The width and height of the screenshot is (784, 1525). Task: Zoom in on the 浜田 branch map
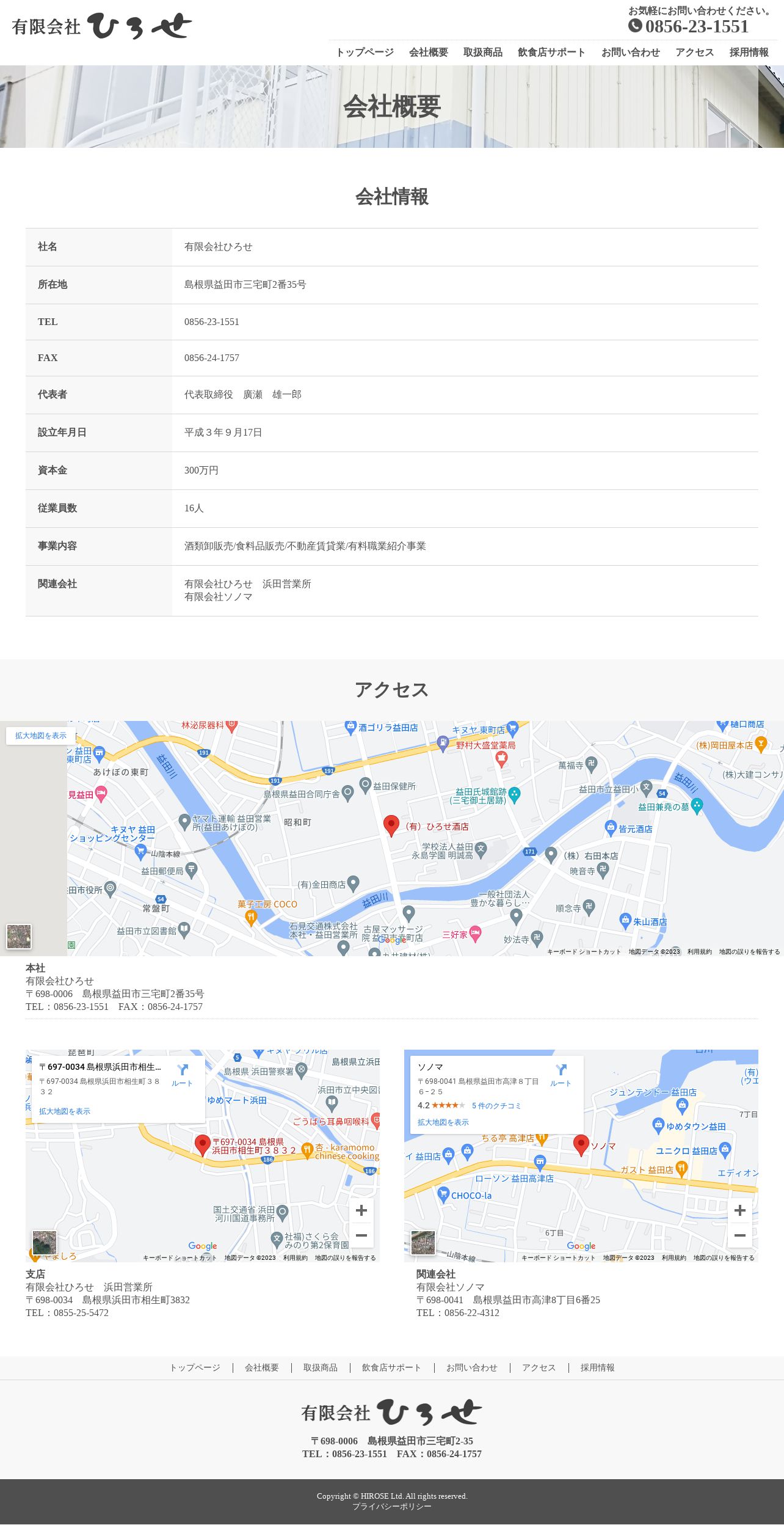point(361,1210)
